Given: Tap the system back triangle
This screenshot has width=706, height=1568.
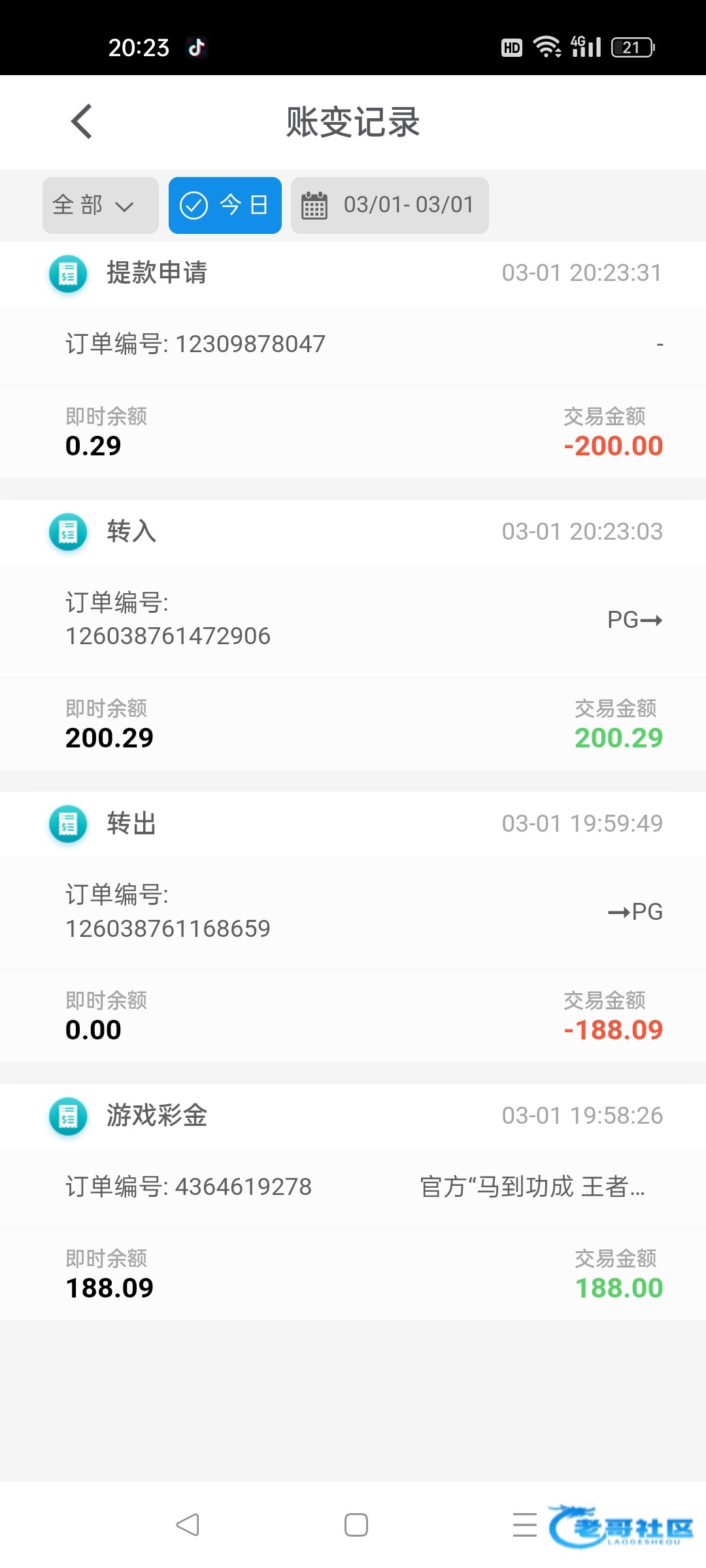Looking at the screenshot, I should (188, 1525).
